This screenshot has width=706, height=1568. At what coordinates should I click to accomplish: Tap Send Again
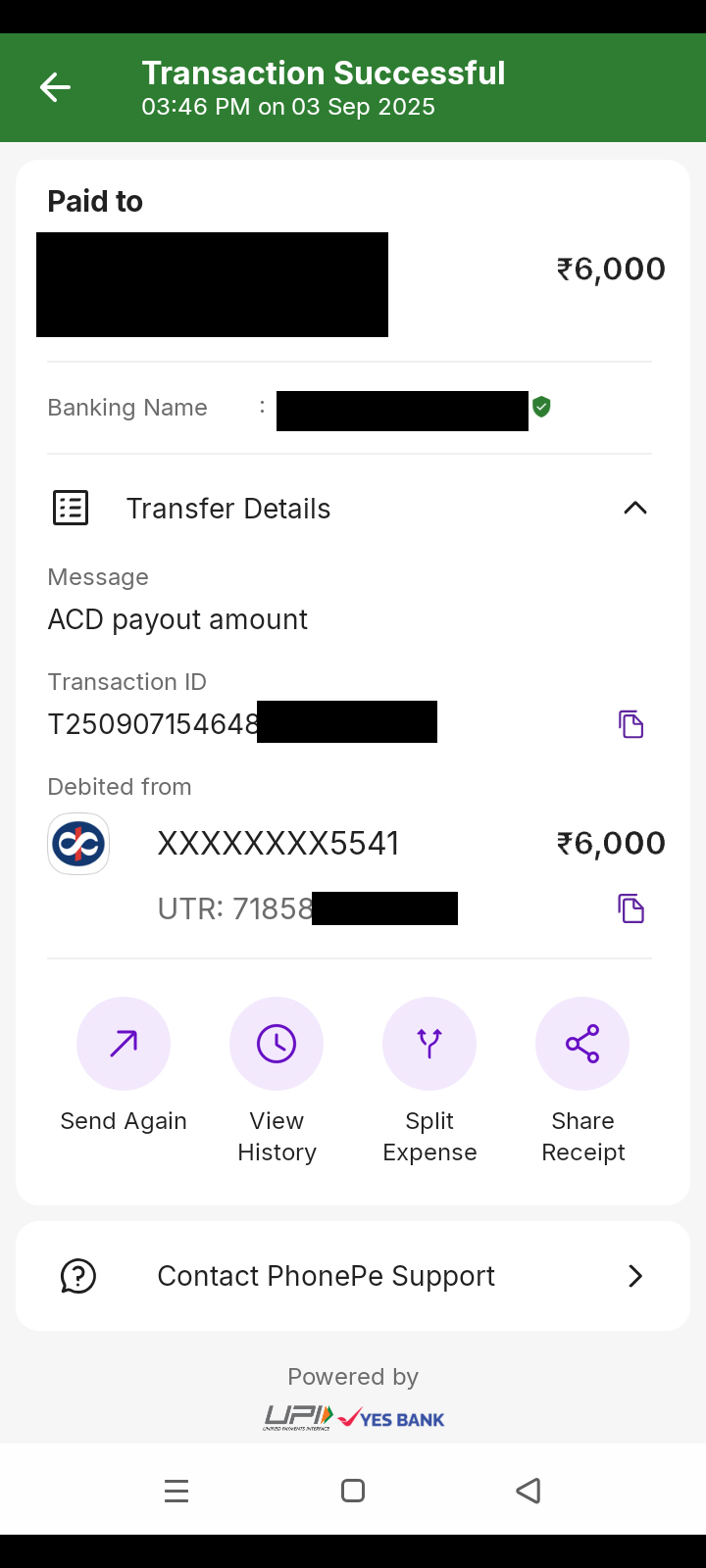coord(124,1045)
